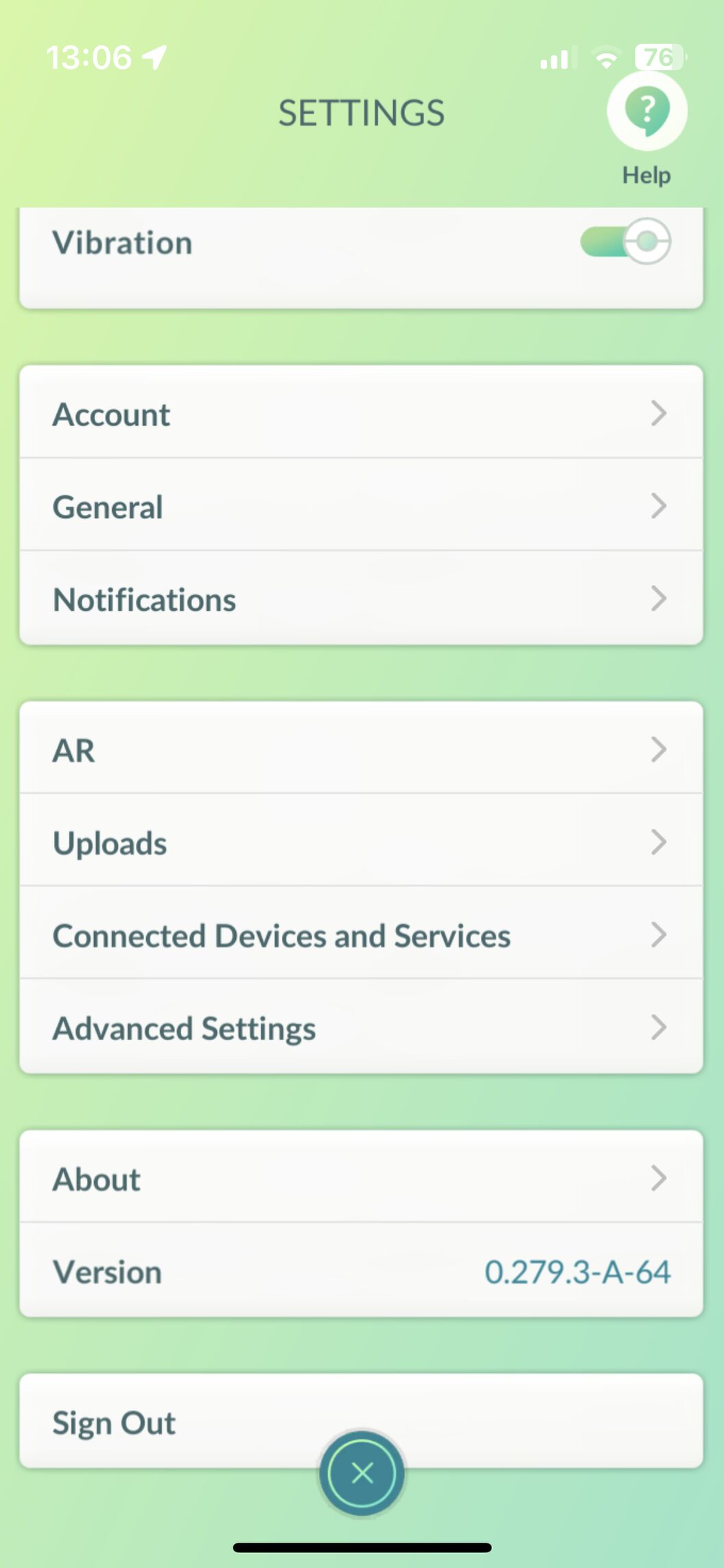Open AR settings

361,749
